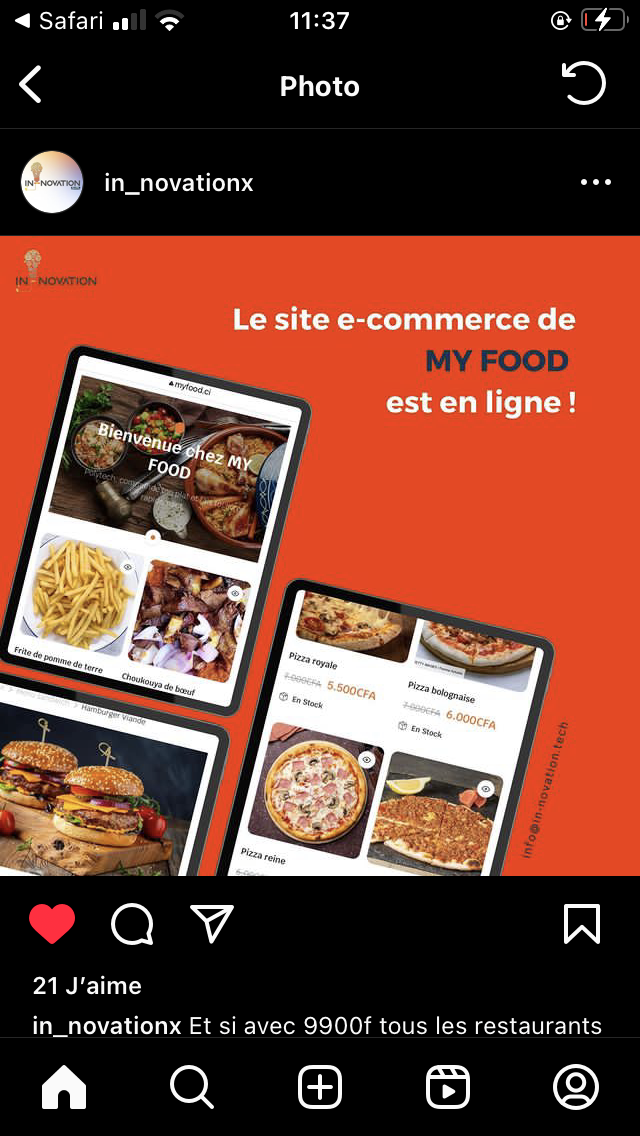
Task: Switch to the Search tab
Action: [x=192, y=1087]
